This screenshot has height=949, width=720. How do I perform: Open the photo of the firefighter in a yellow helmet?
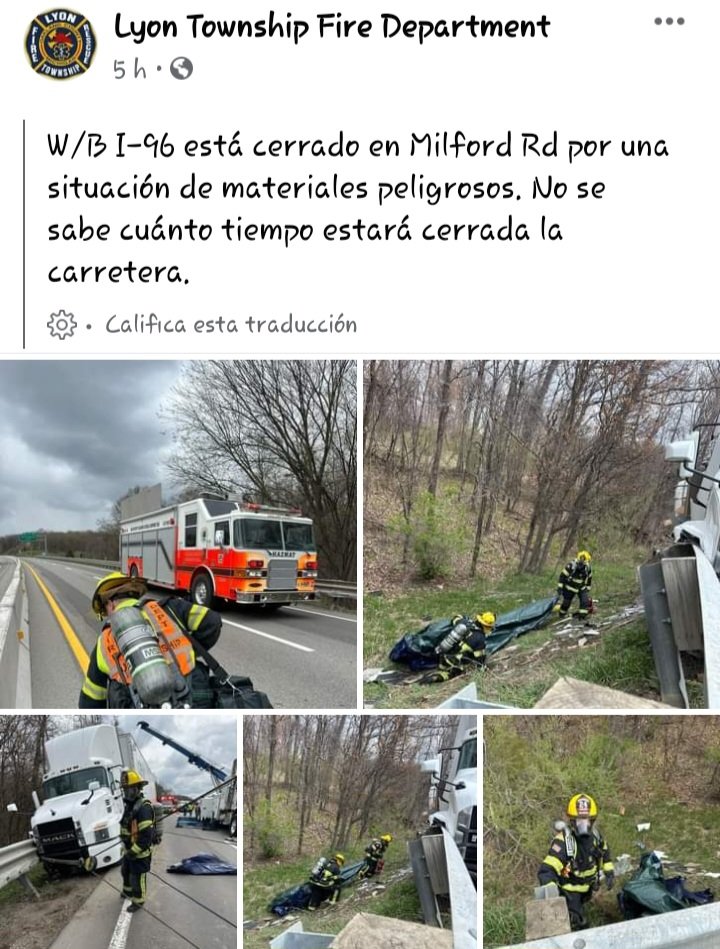click(601, 831)
